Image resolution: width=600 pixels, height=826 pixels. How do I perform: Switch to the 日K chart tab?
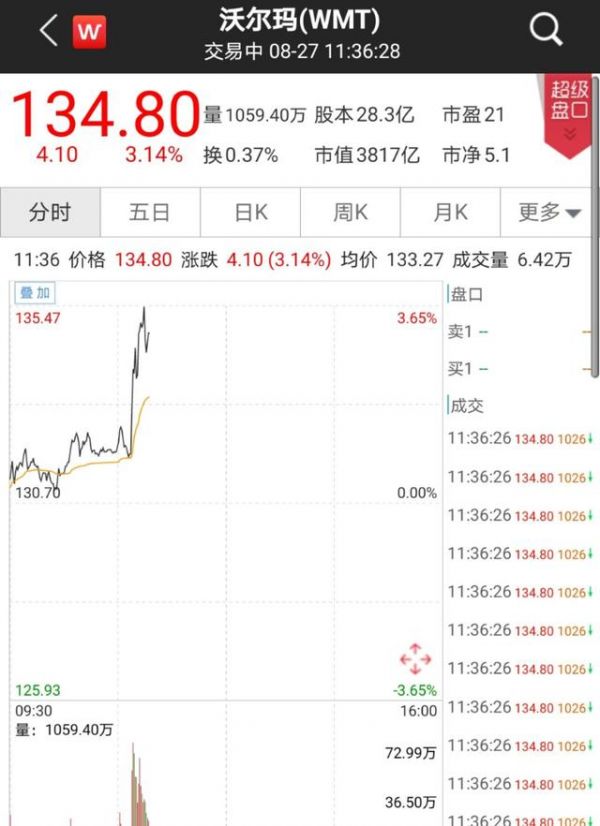pos(250,212)
